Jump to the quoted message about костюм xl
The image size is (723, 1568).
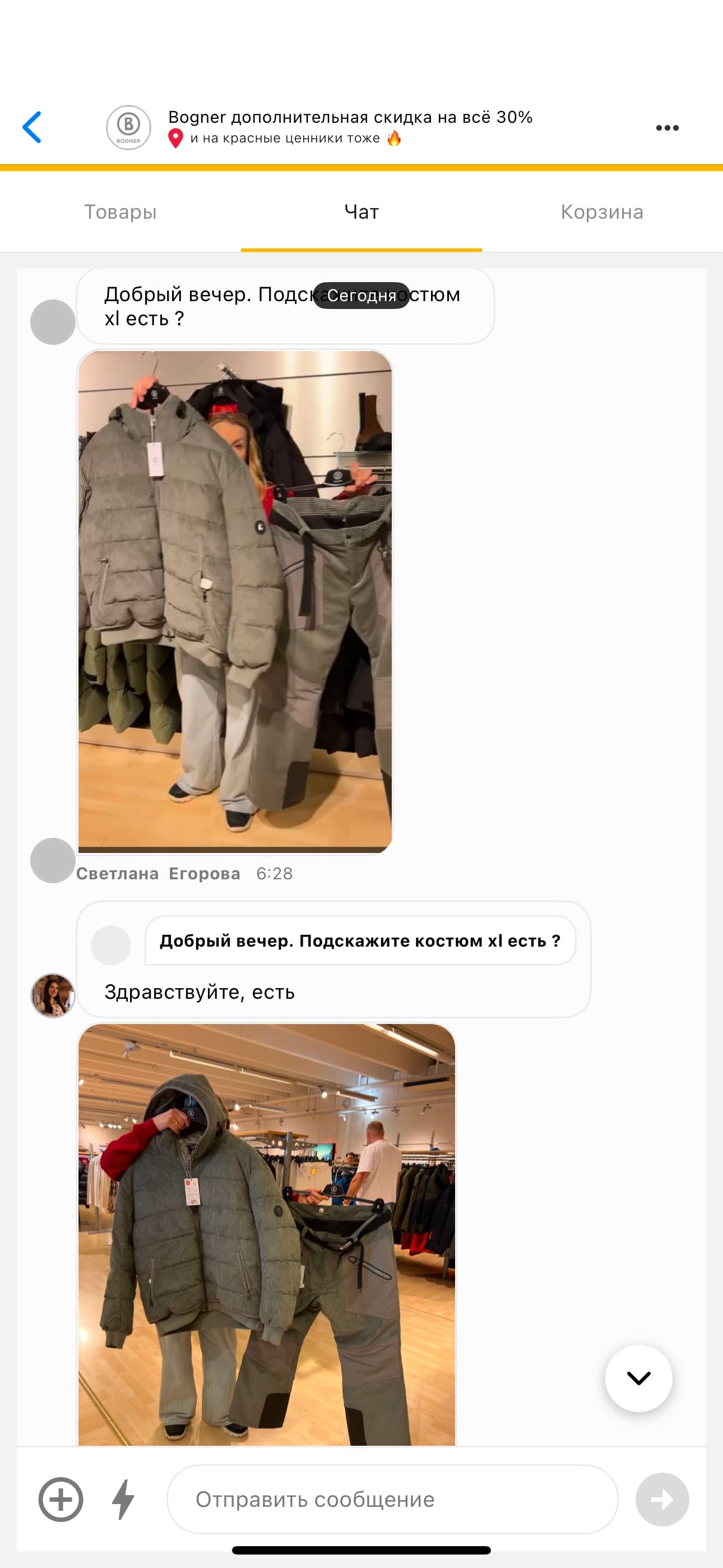click(360, 941)
